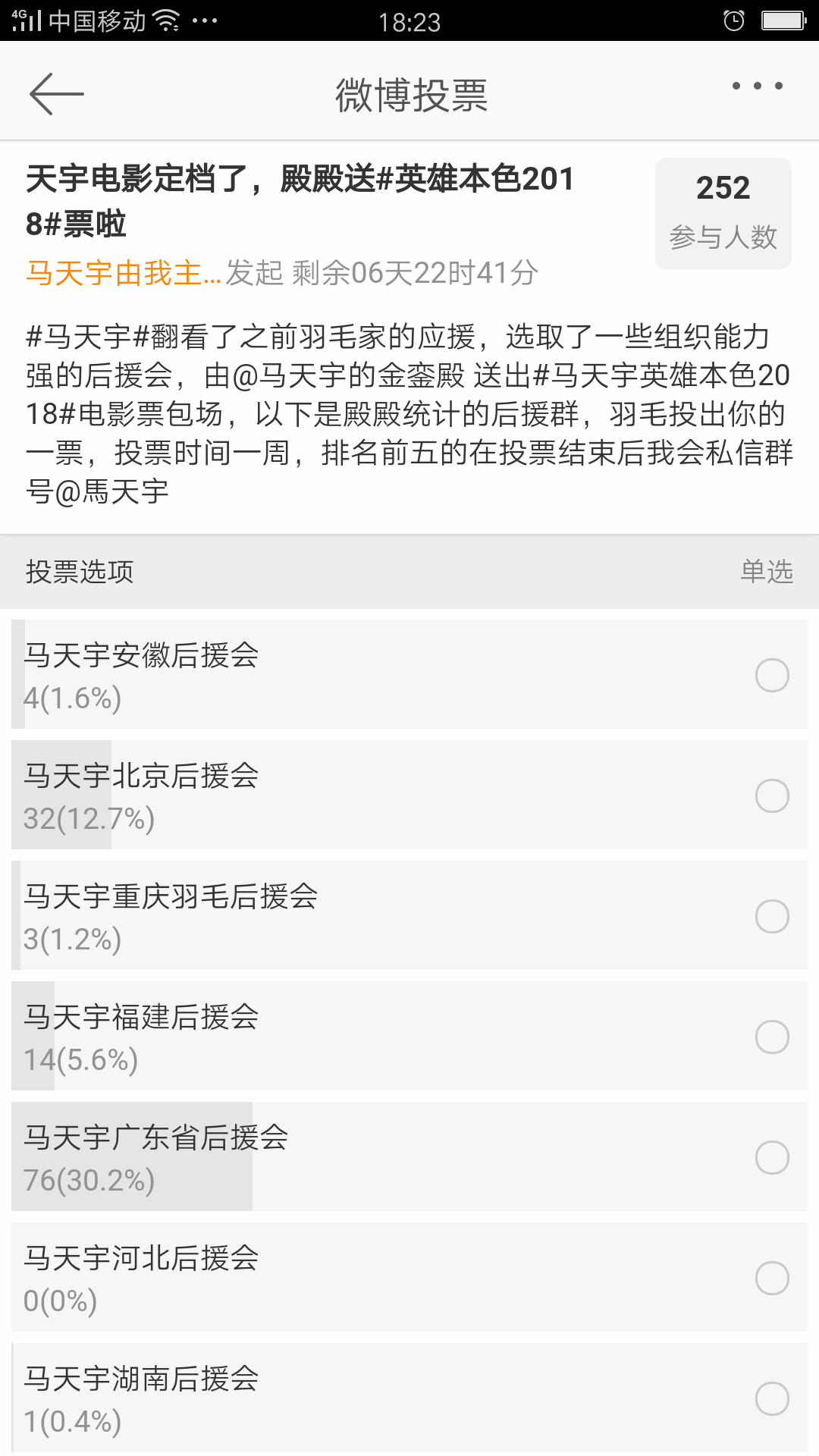This screenshot has width=819, height=1456.
Task: Open the three-dot overflow menu
Action: pyautogui.click(x=757, y=86)
